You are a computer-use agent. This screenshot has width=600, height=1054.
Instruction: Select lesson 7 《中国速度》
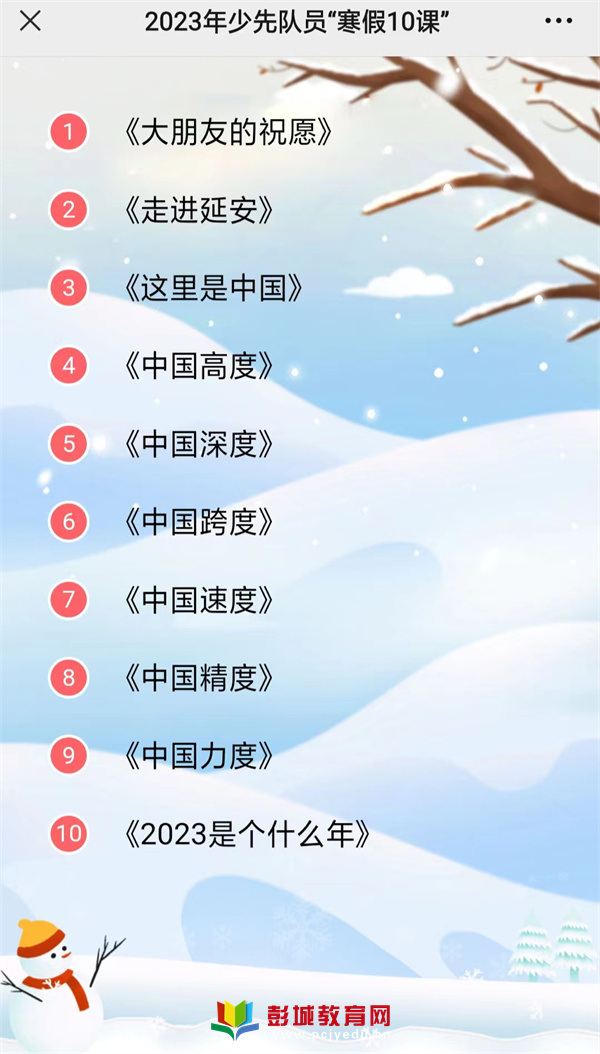tap(197, 600)
